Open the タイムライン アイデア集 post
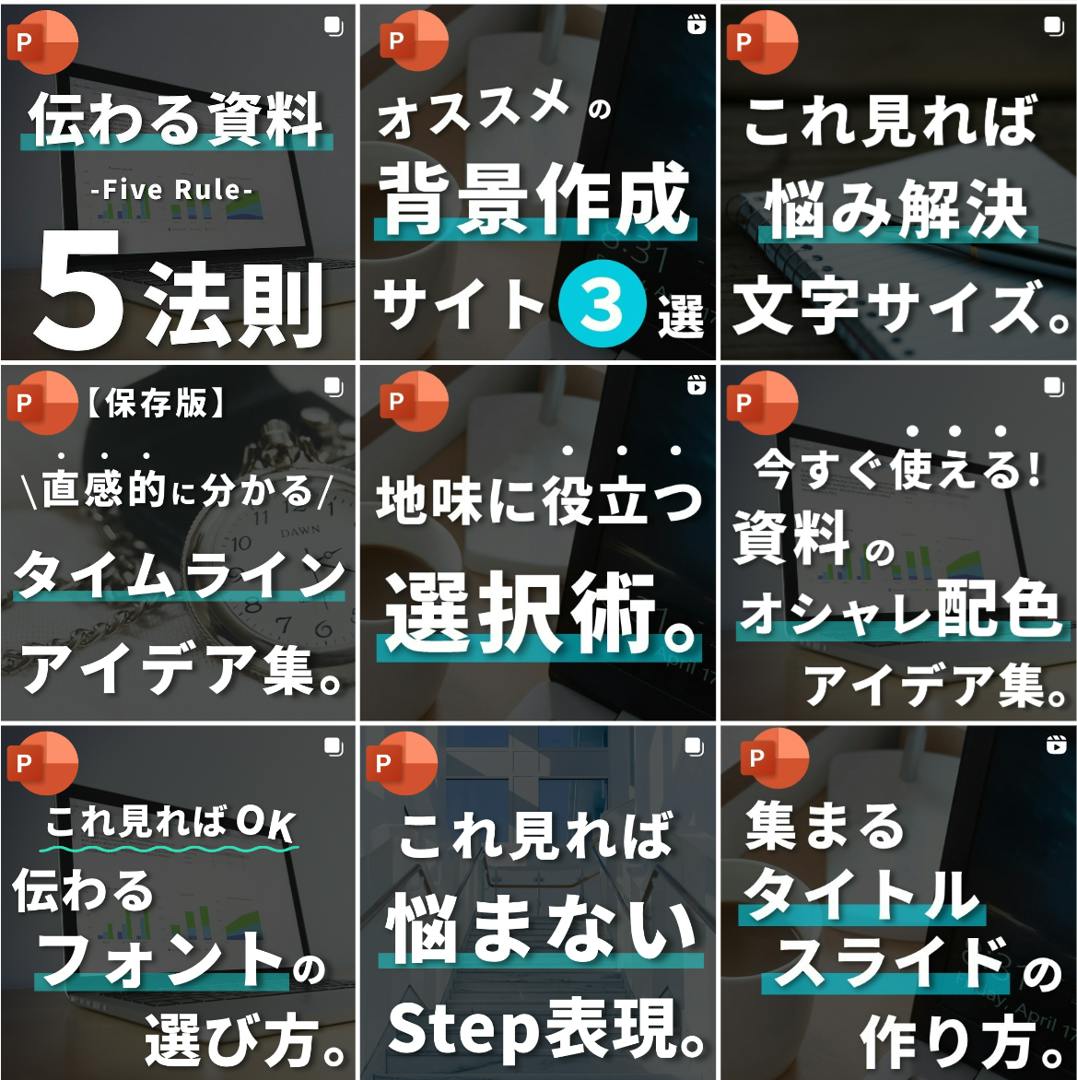 click(178, 543)
